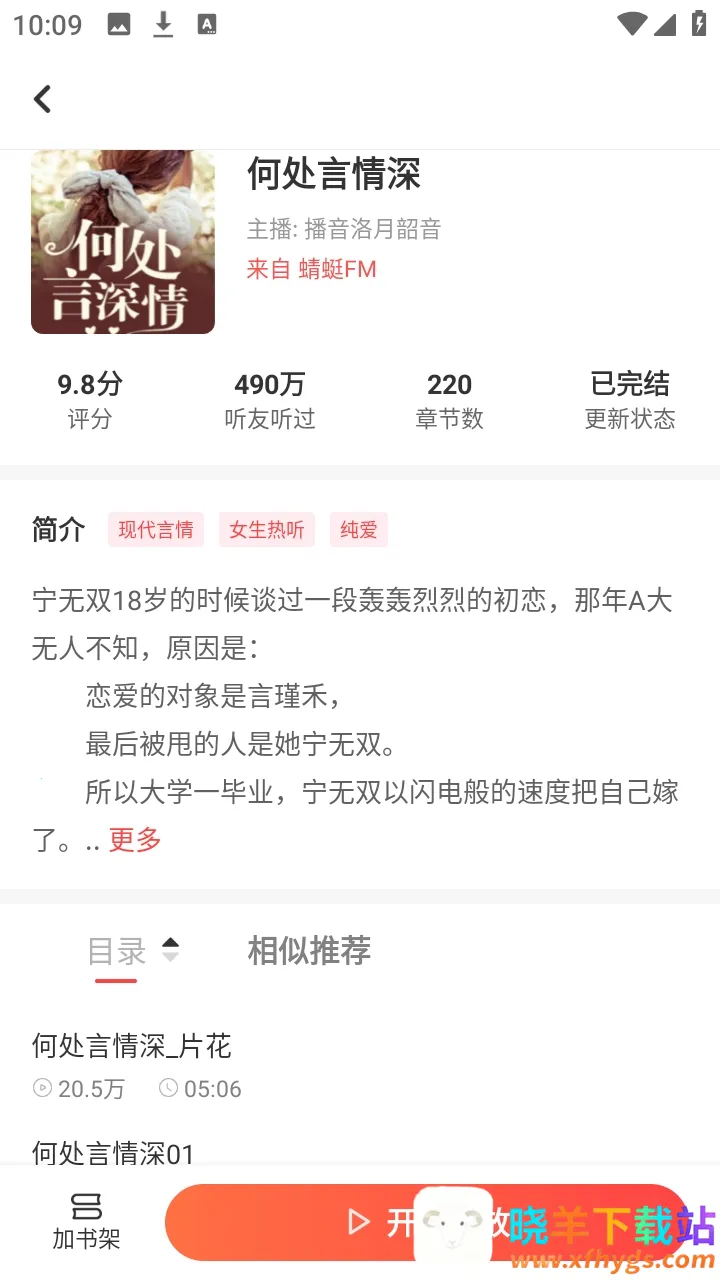Go back using the top-left arrow

click(42, 99)
